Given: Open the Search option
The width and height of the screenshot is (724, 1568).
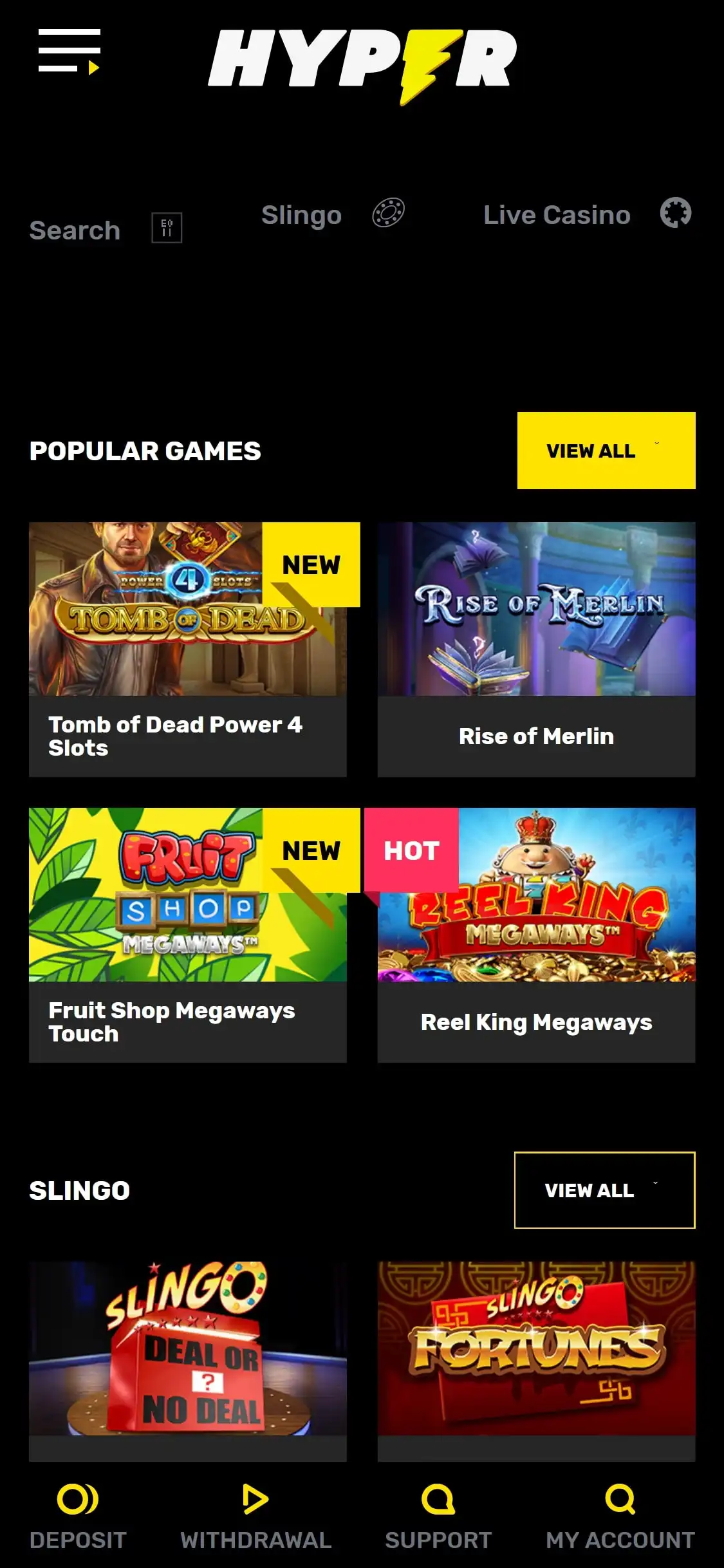Looking at the screenshot, I should tap(105, 230).
